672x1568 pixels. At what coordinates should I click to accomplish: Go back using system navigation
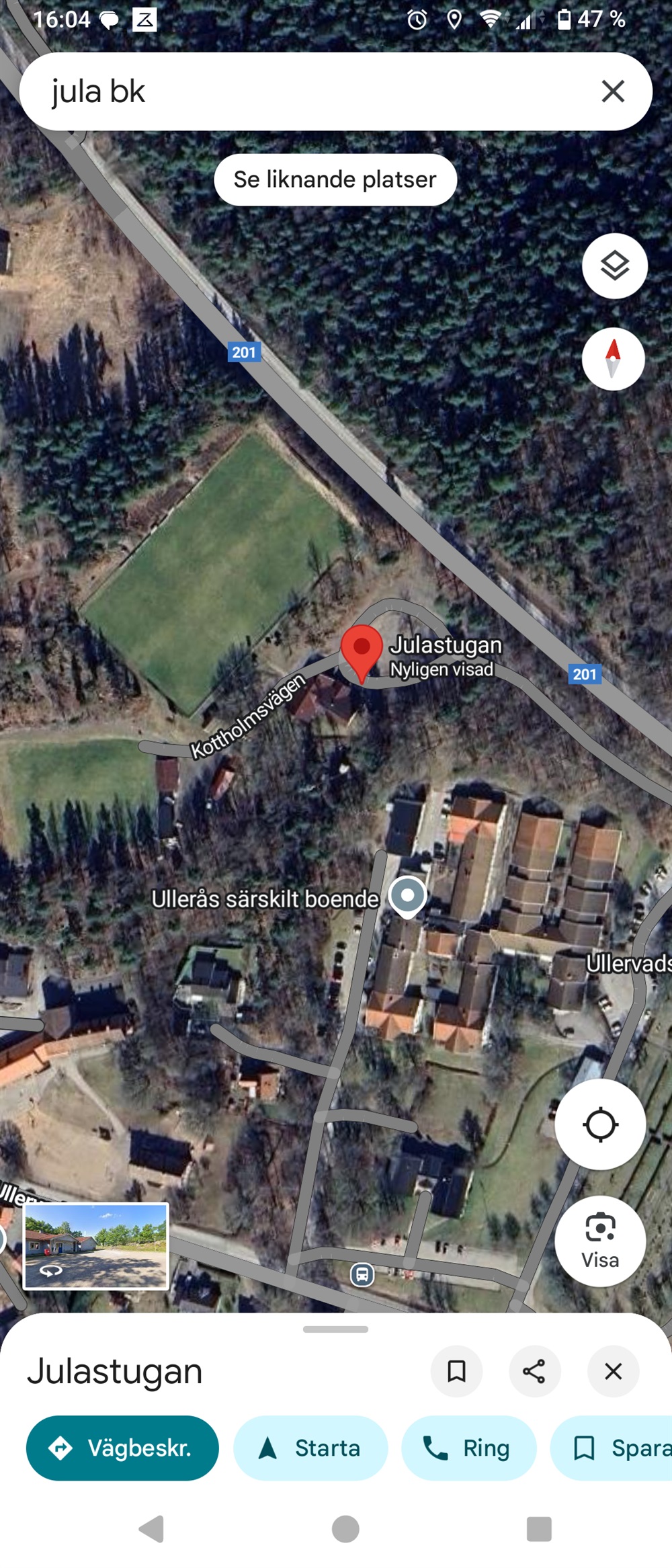[x=152, y=1529]
